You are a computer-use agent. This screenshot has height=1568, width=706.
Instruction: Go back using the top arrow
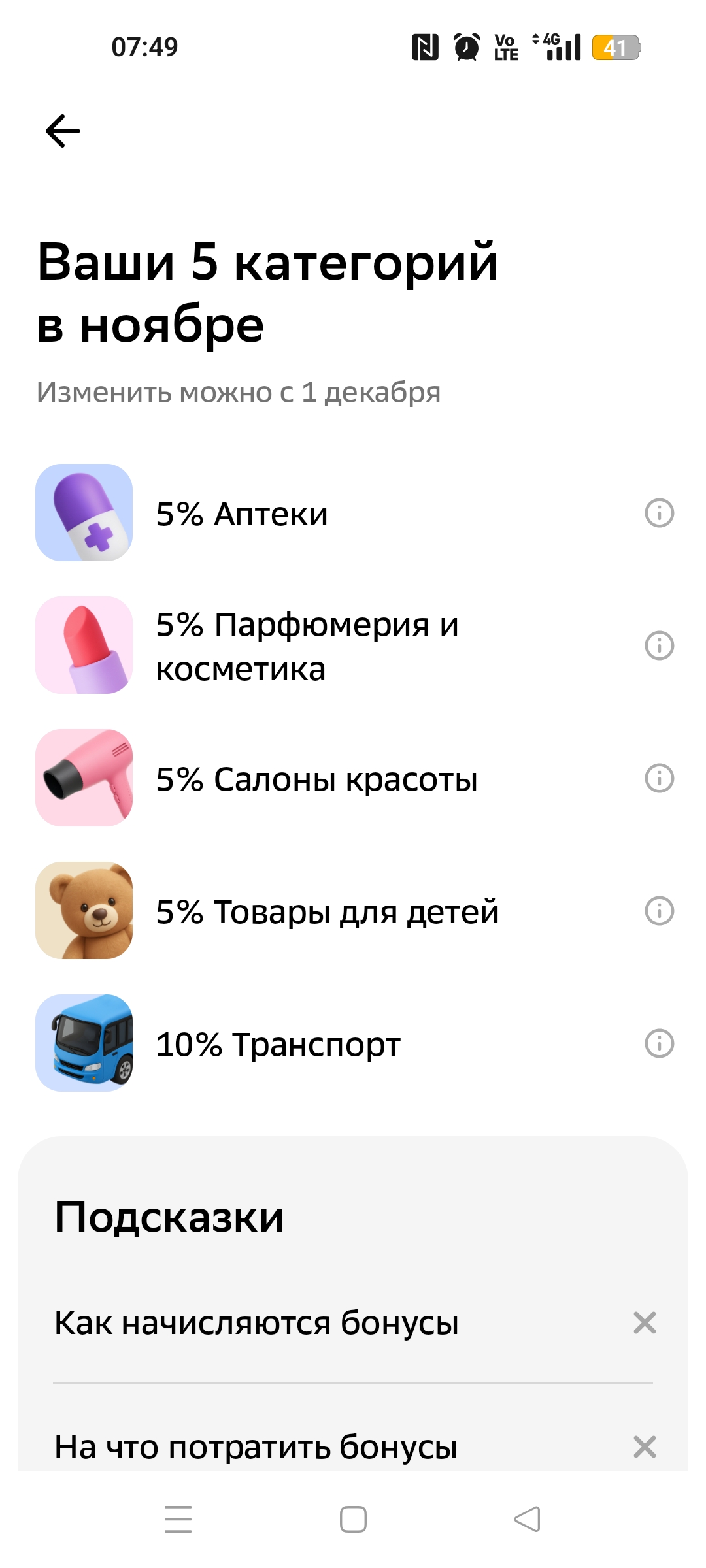click(63, 131)
